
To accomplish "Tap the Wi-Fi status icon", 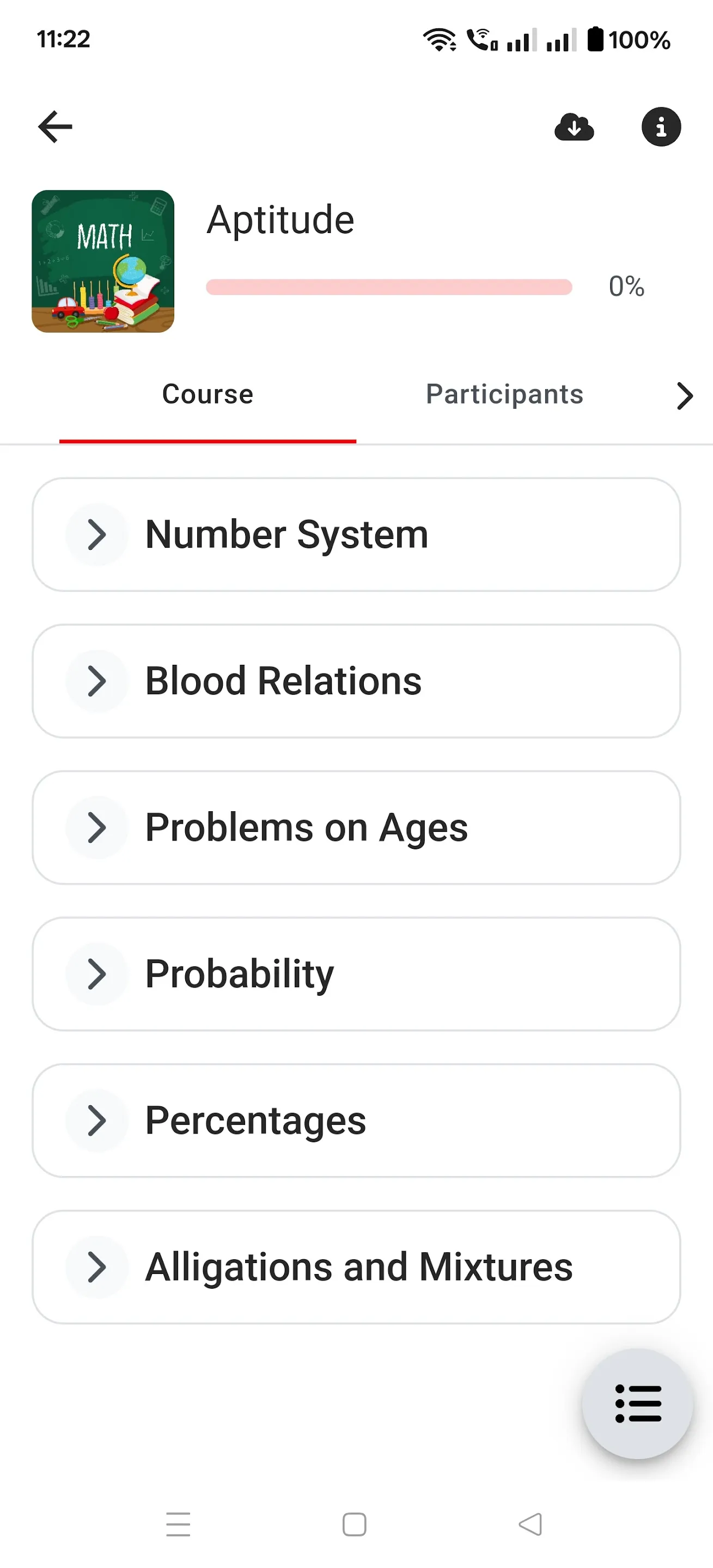I will (440, 39).
